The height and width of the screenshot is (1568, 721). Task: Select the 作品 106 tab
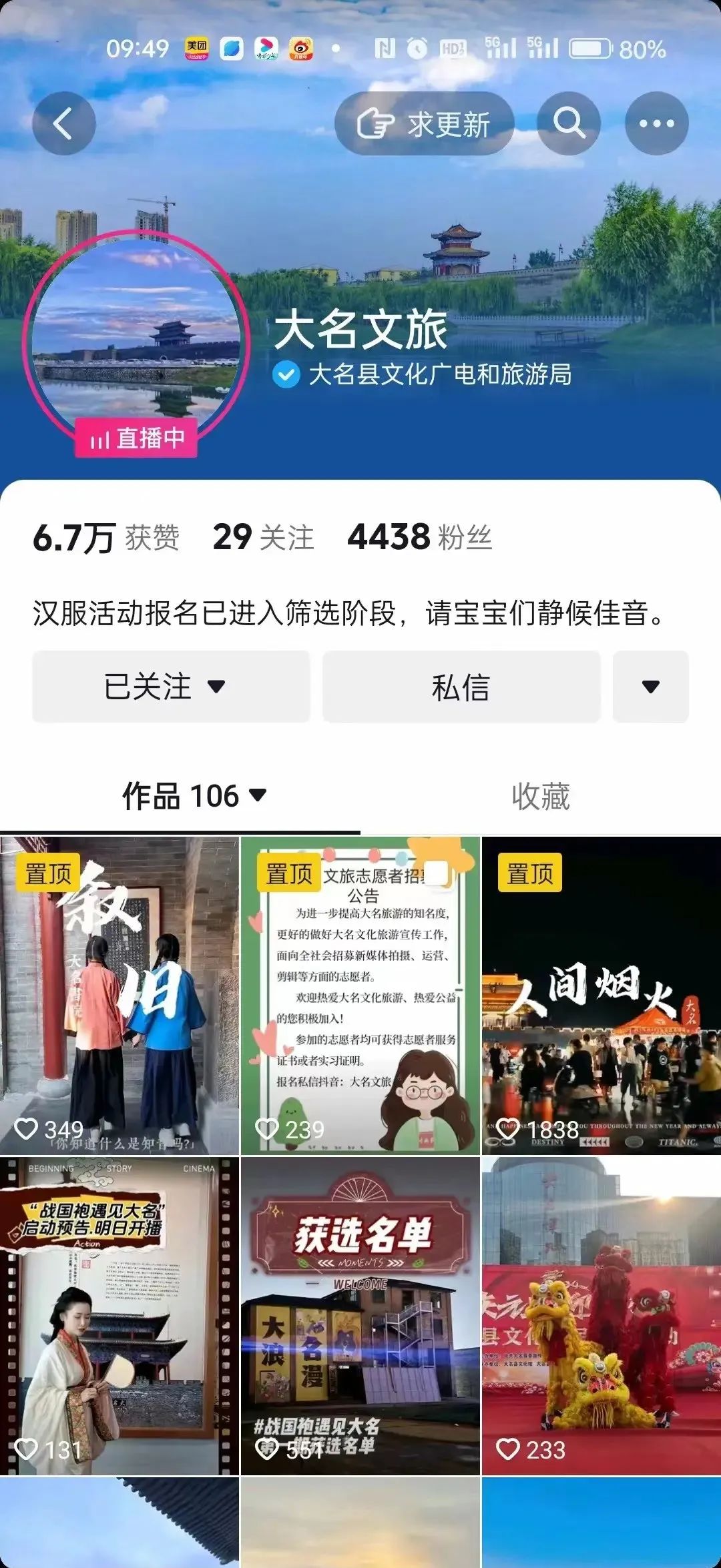point(194,796)
